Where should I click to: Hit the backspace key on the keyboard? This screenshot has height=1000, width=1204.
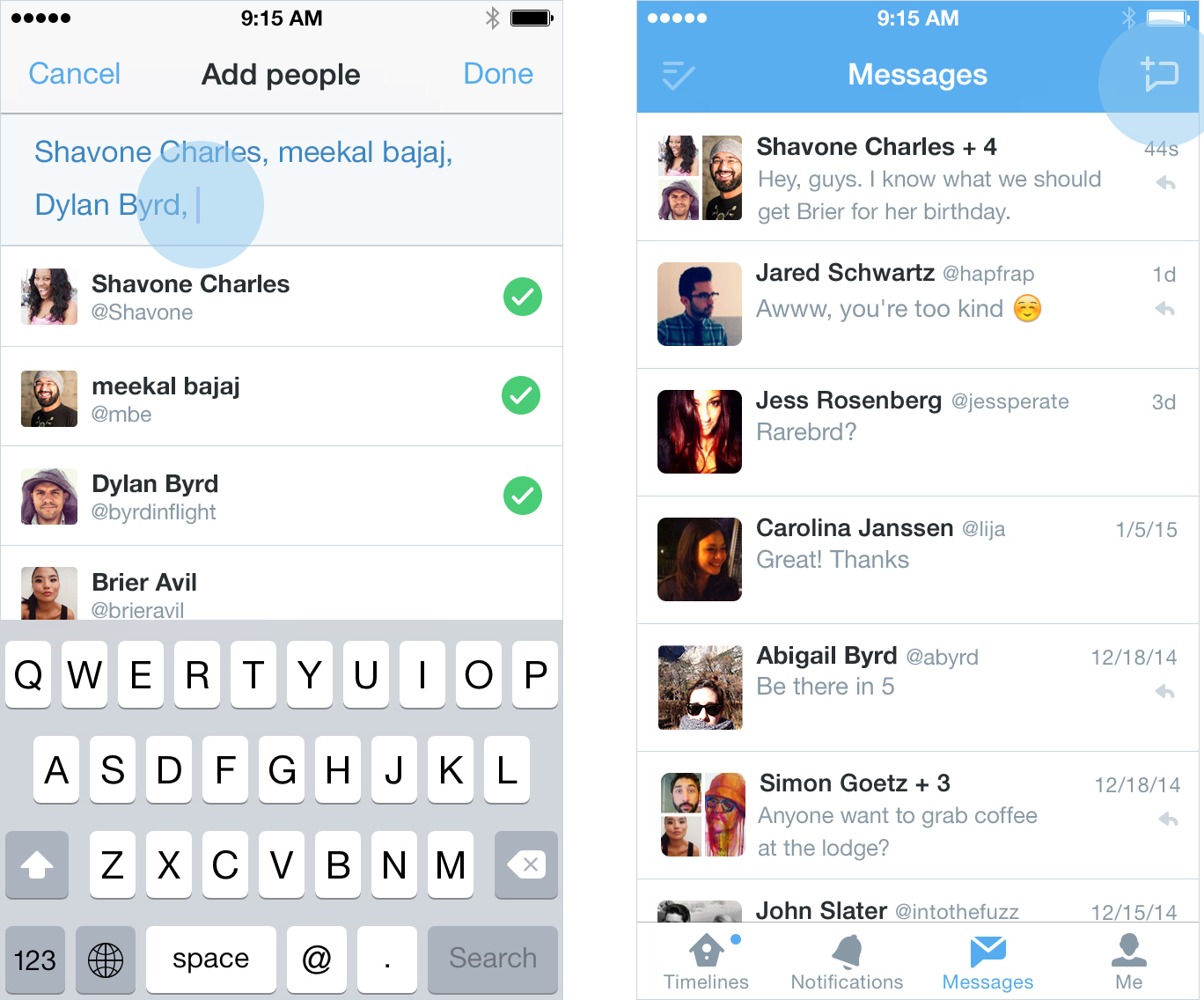tap(526, 864)
